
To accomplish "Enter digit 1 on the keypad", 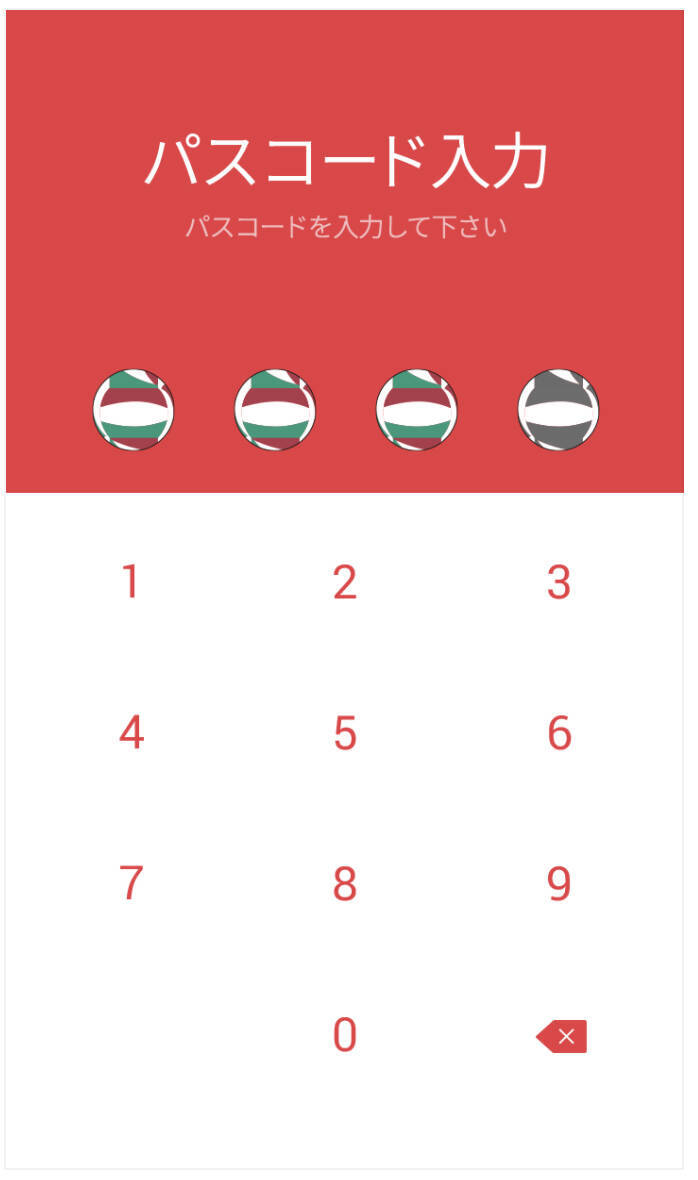I will [130, 582].
